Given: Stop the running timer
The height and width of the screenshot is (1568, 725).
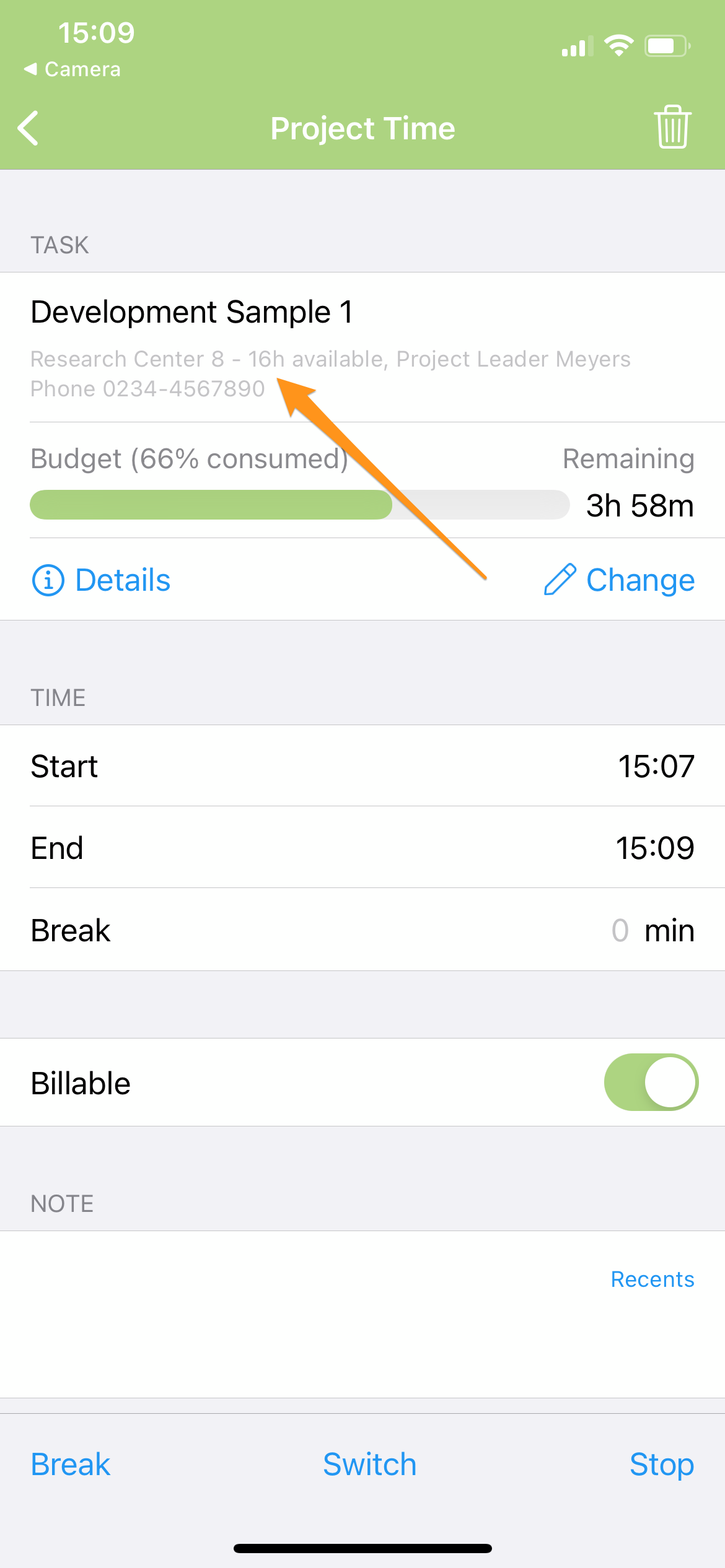Looking at the screenshot, I should coord(662,1465).
